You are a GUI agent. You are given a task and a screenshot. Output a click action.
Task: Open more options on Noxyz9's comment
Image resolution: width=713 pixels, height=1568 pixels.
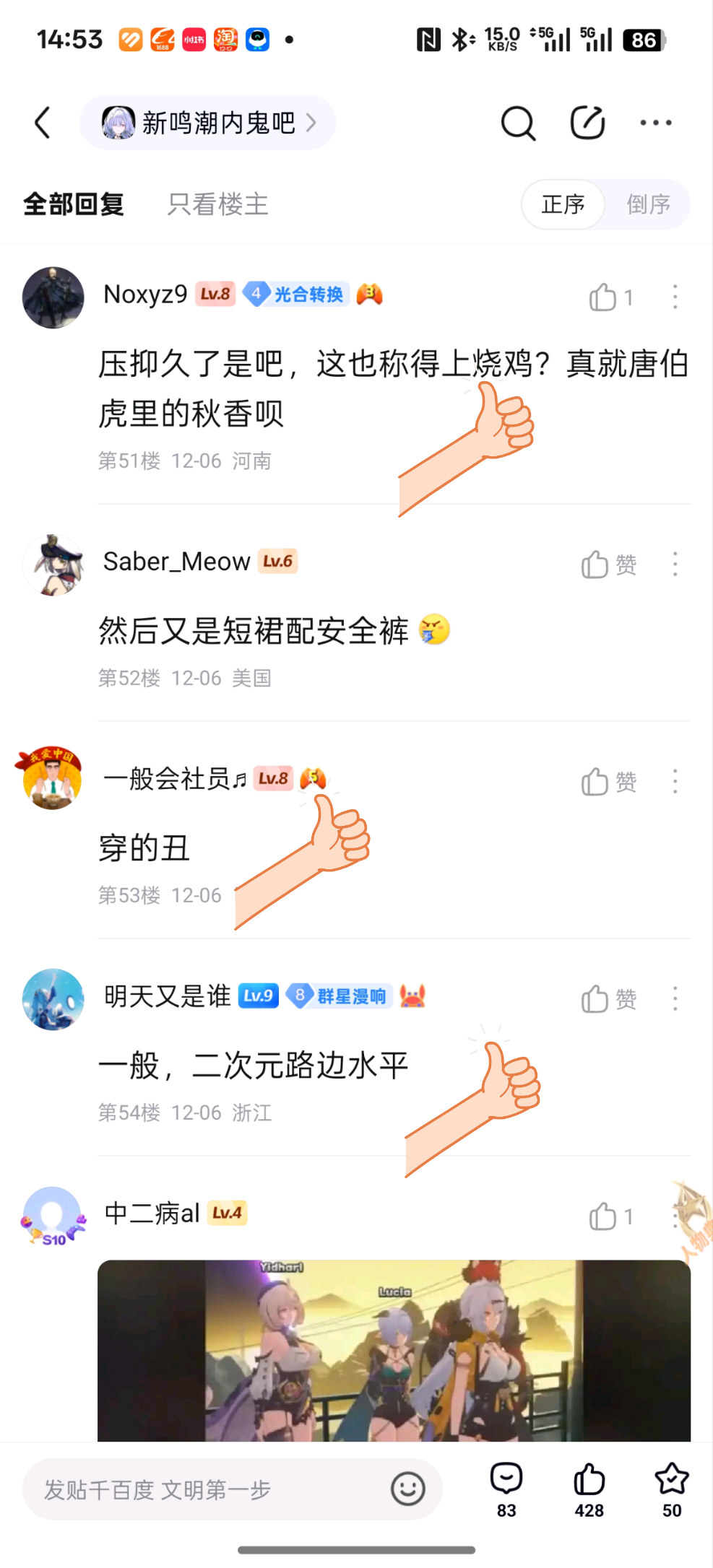(x=675, y=297)
